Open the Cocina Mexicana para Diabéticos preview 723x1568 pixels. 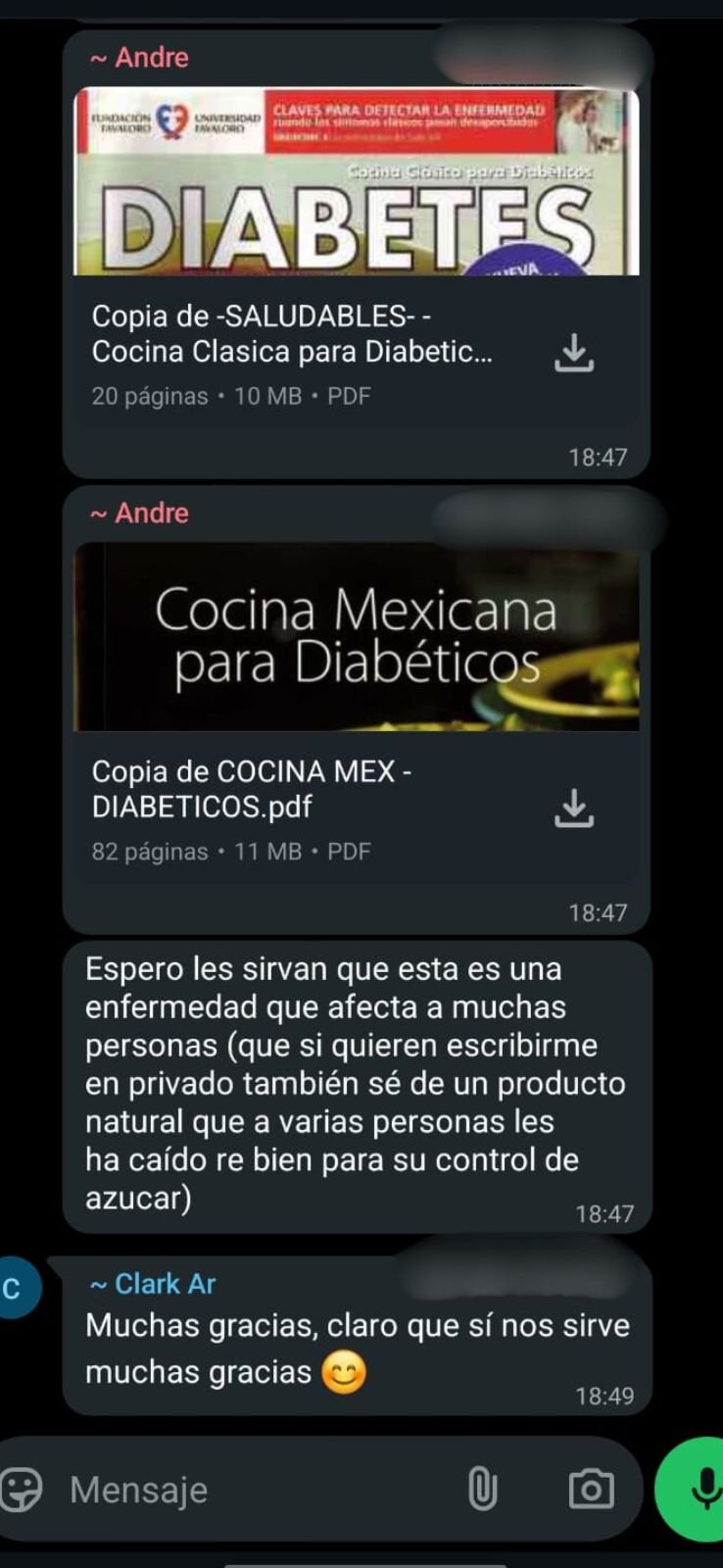[357, 637]
